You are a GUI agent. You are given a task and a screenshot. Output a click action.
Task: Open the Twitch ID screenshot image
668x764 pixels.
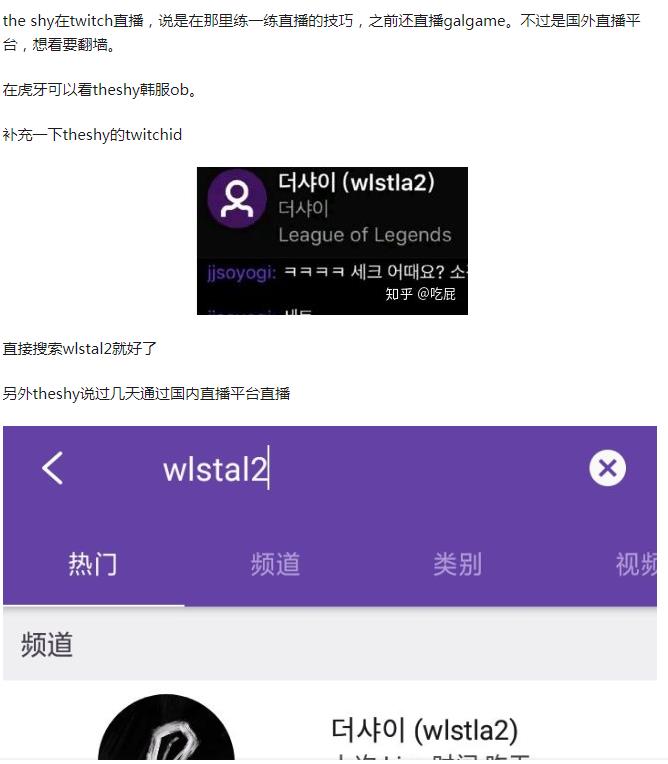point(332,240)
